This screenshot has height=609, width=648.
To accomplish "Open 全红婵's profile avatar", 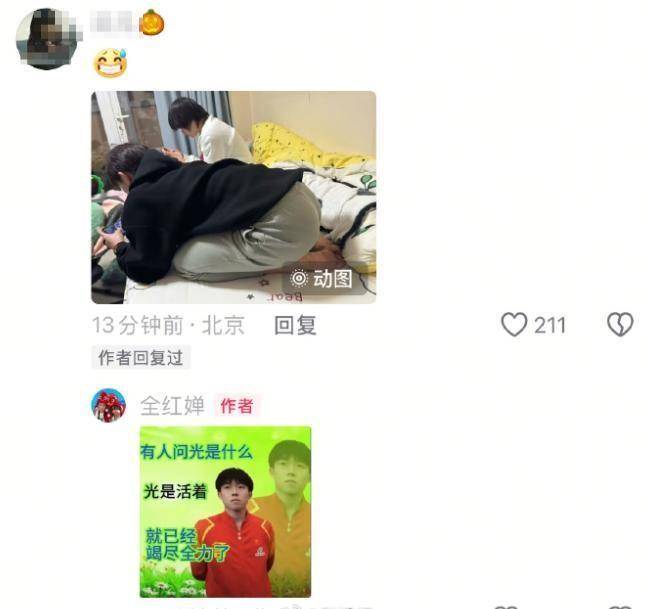I will [x=109, y=405].
